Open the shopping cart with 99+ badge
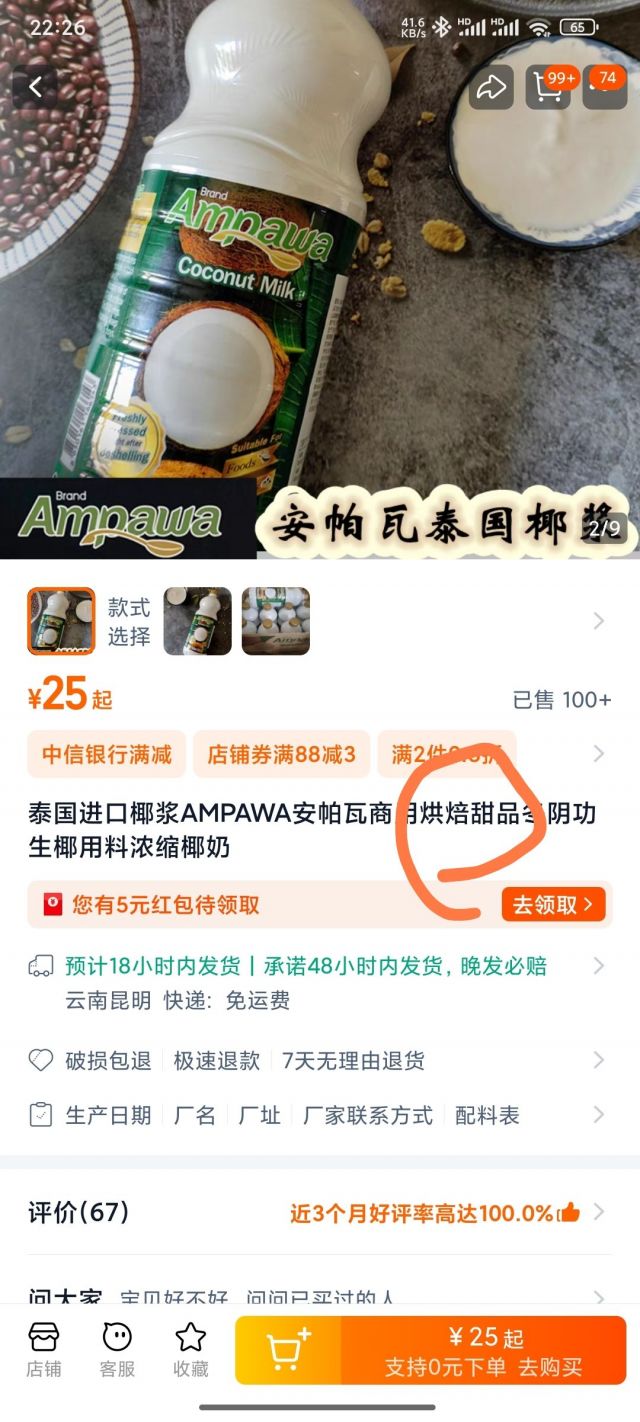640x1422 pixels. pos(548,88)
